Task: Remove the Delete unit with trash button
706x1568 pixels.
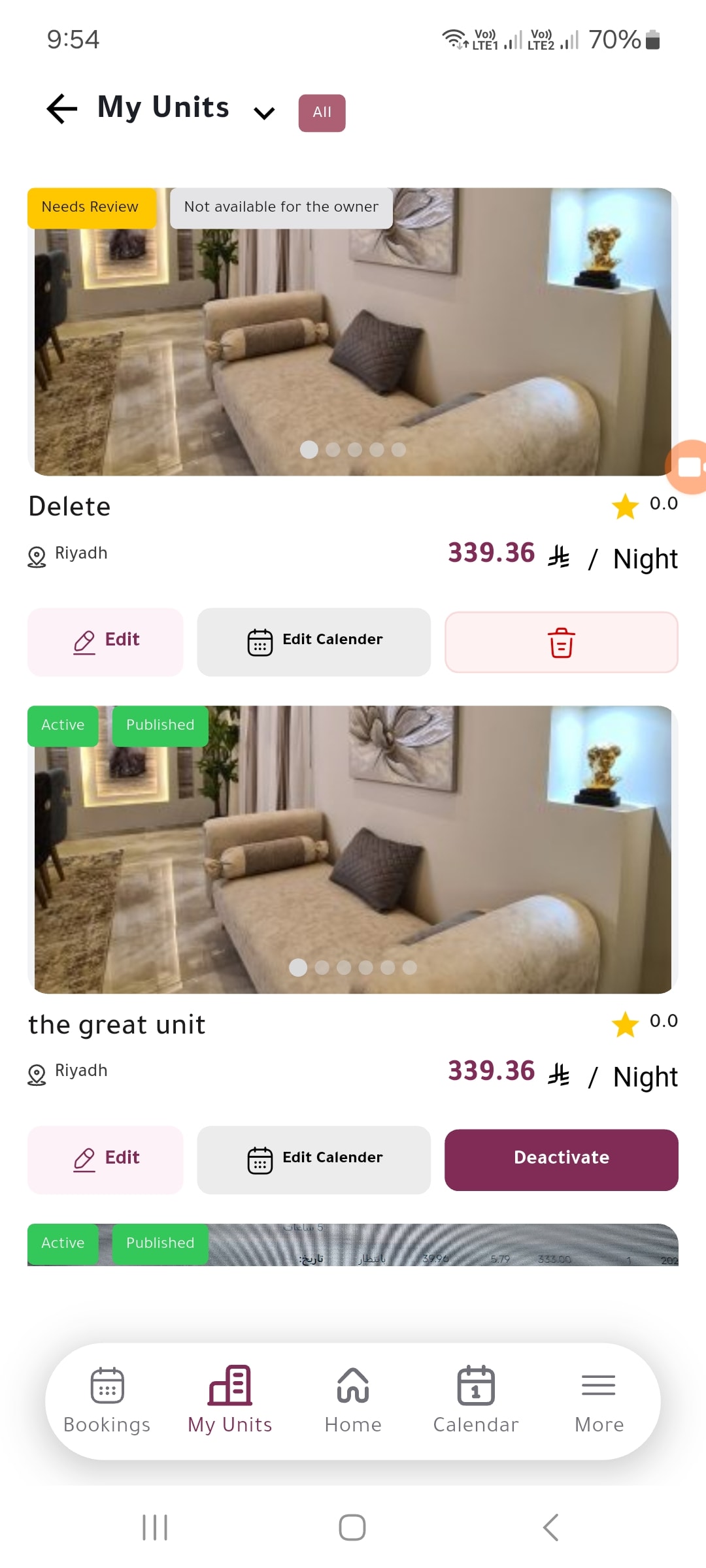Action: (x=562, y=642)
